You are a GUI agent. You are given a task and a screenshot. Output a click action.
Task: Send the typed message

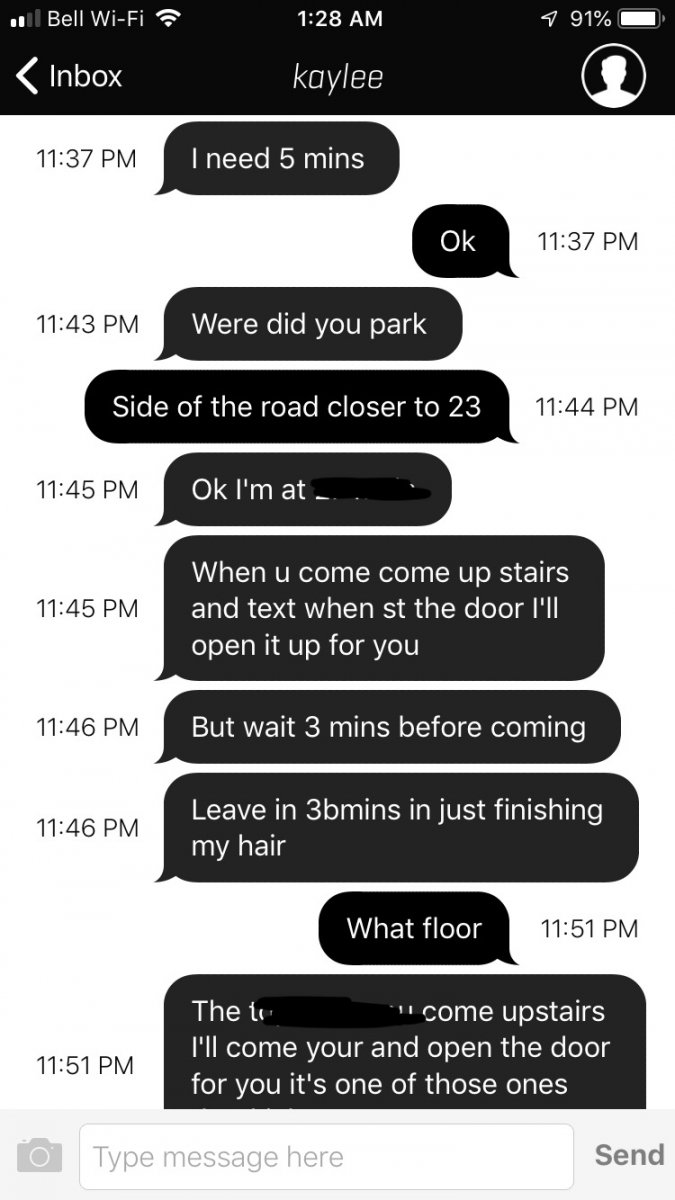629,1155
